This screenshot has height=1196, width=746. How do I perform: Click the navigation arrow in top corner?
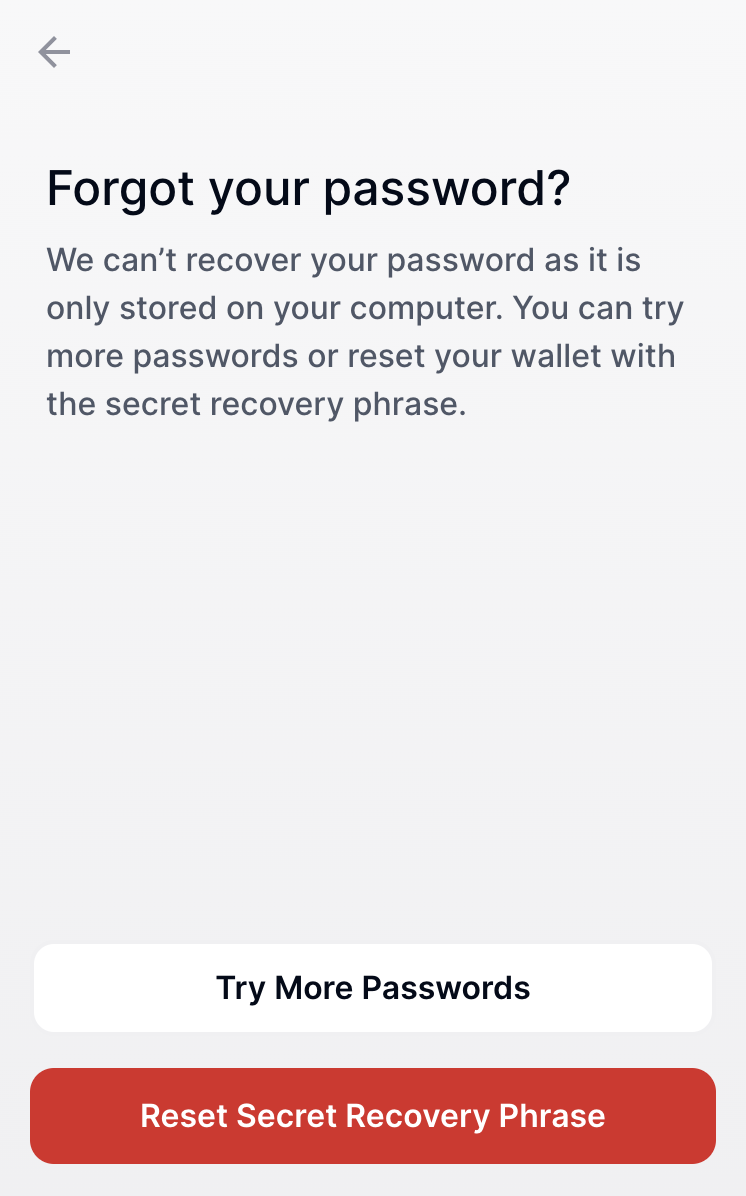pyautogui.click(x=54, y=52)
